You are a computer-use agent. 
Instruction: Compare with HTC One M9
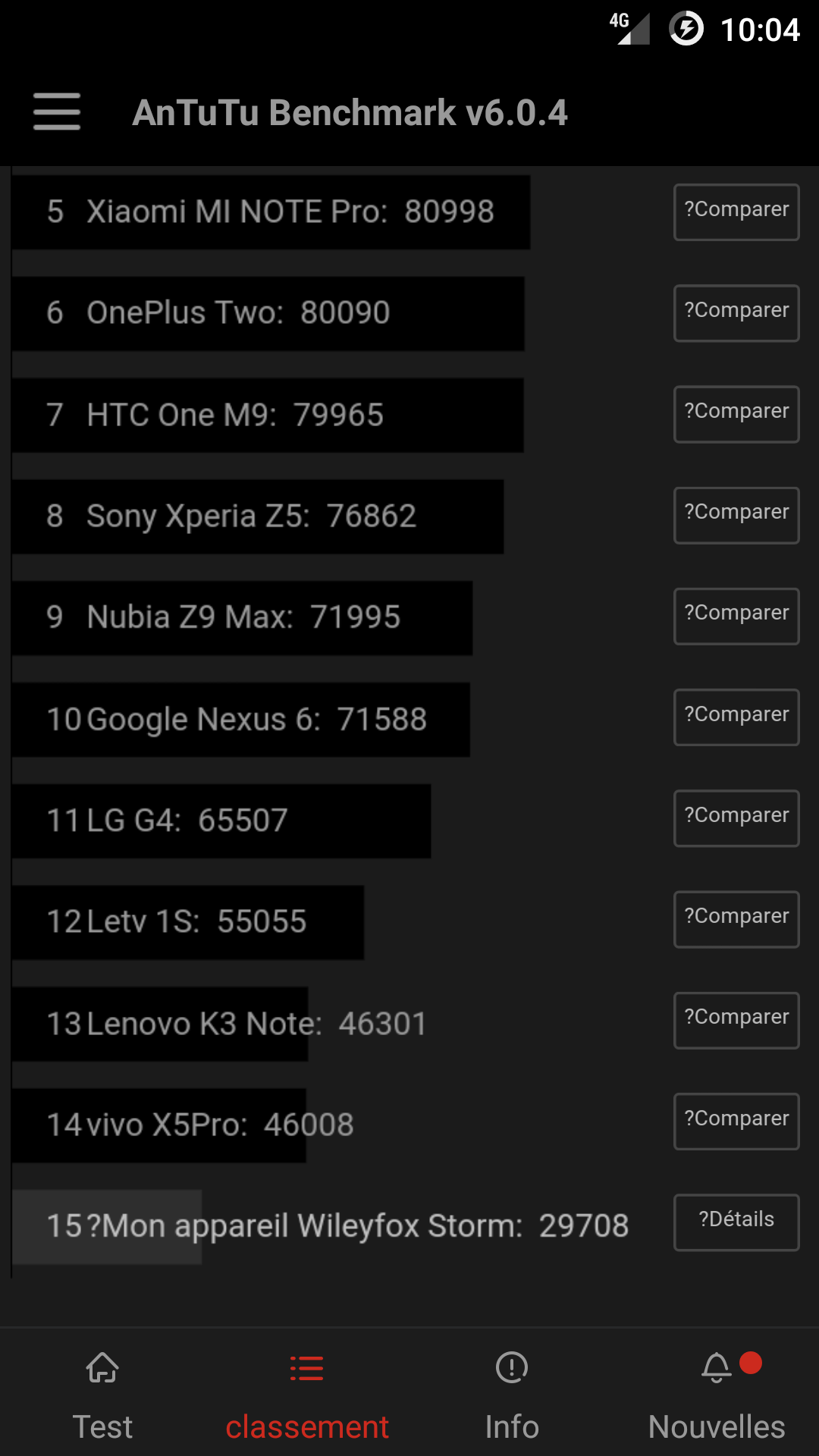pos(736,414)
